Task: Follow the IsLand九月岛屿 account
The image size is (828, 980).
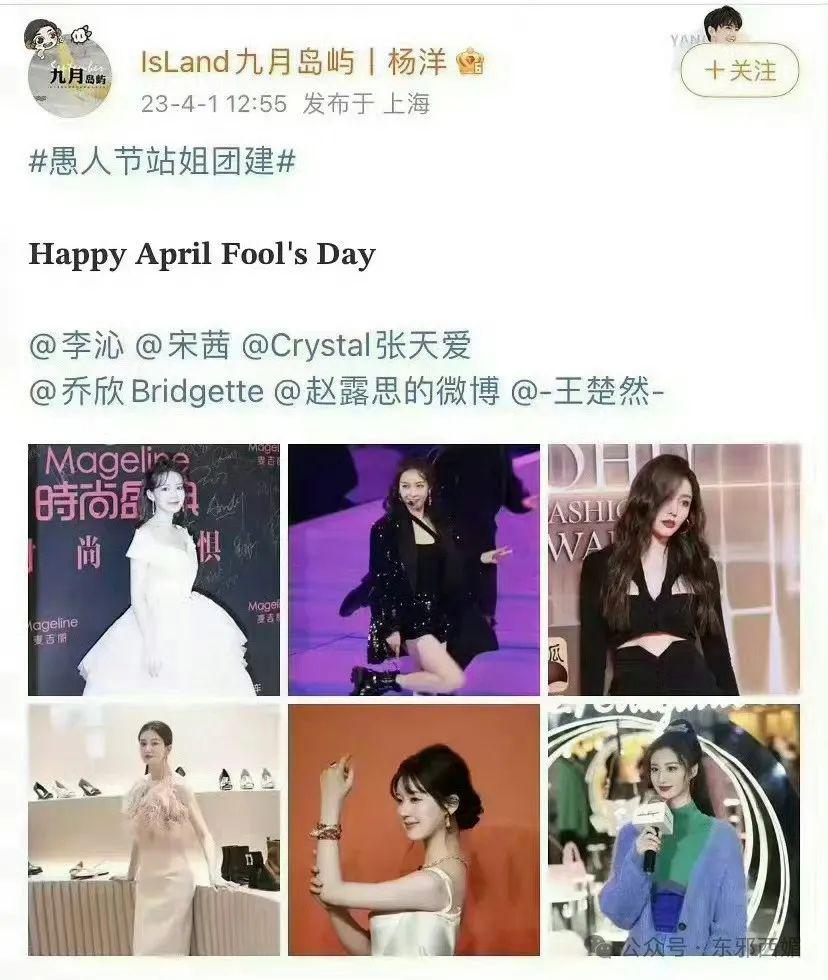Action: point(740,70)
